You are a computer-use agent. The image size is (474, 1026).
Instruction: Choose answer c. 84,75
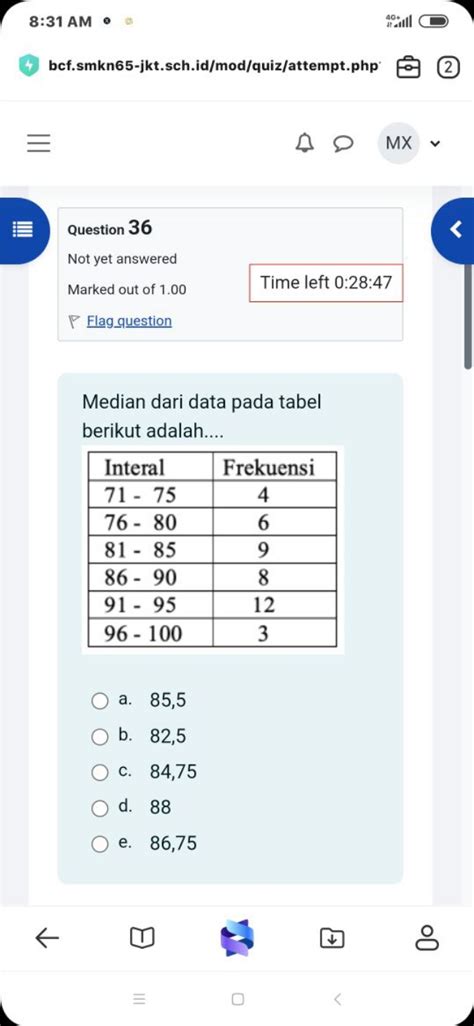100,772
